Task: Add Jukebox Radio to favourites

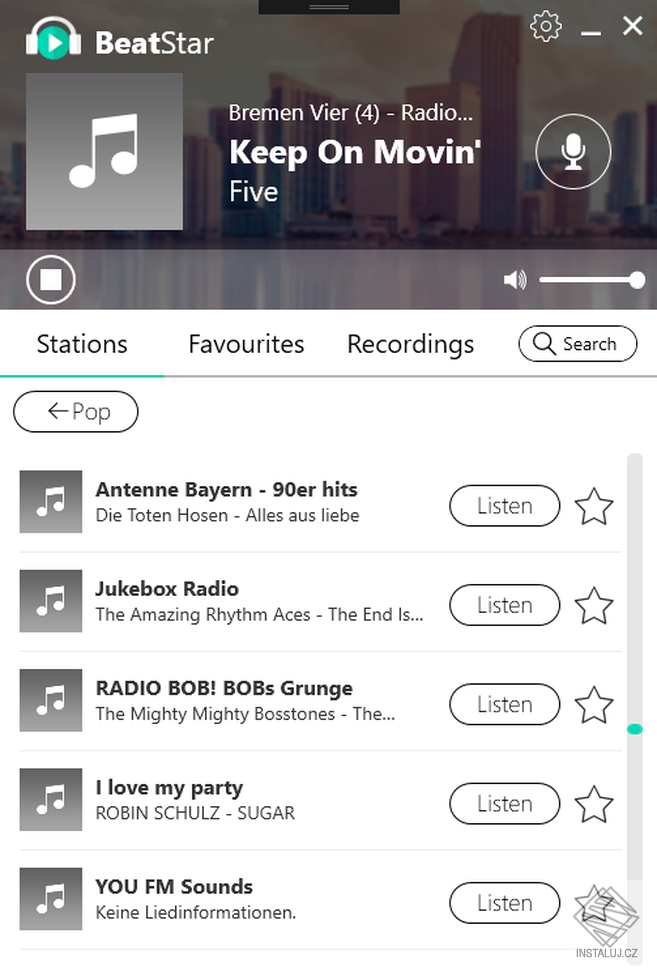Action: tap(594, 606)
